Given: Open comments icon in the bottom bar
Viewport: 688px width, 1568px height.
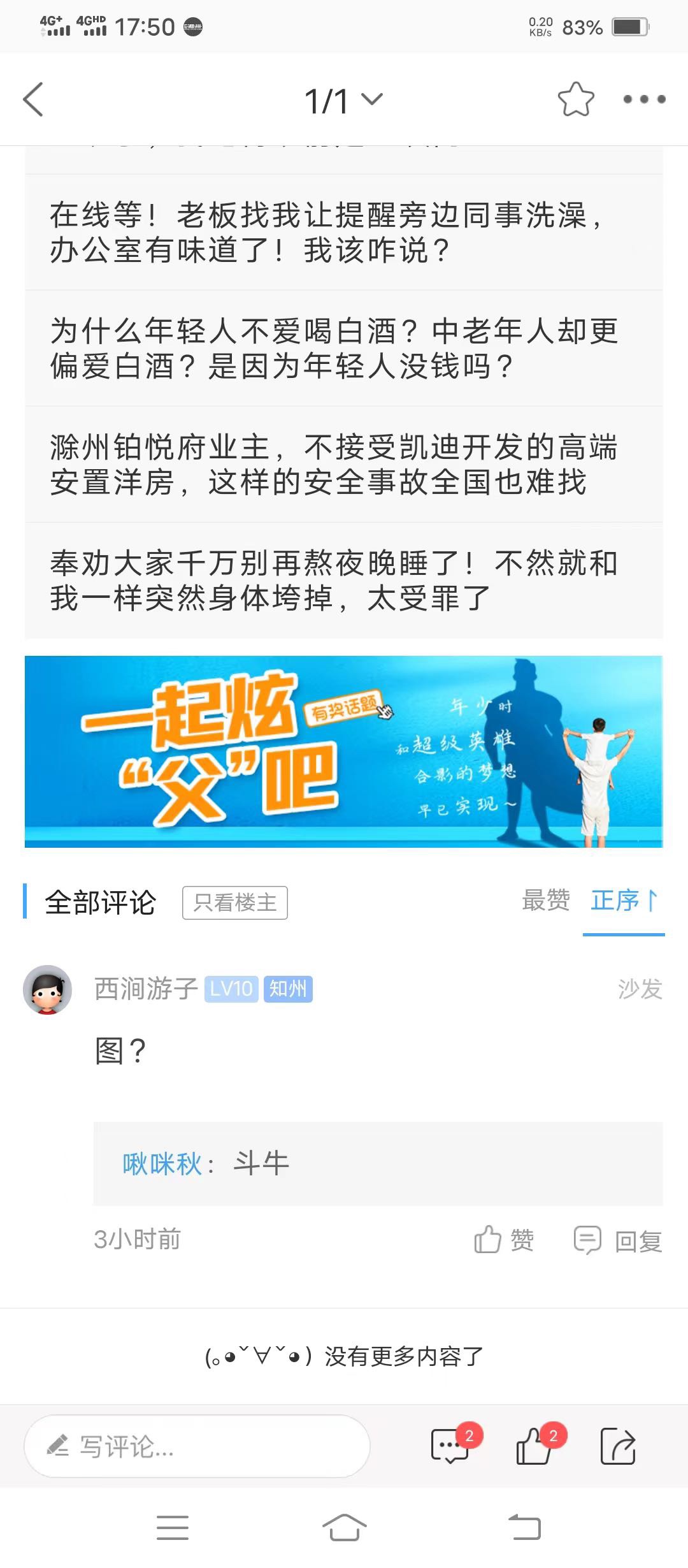Looking at the screenshot, I should pyautogui.click(x=451, y=1446).
